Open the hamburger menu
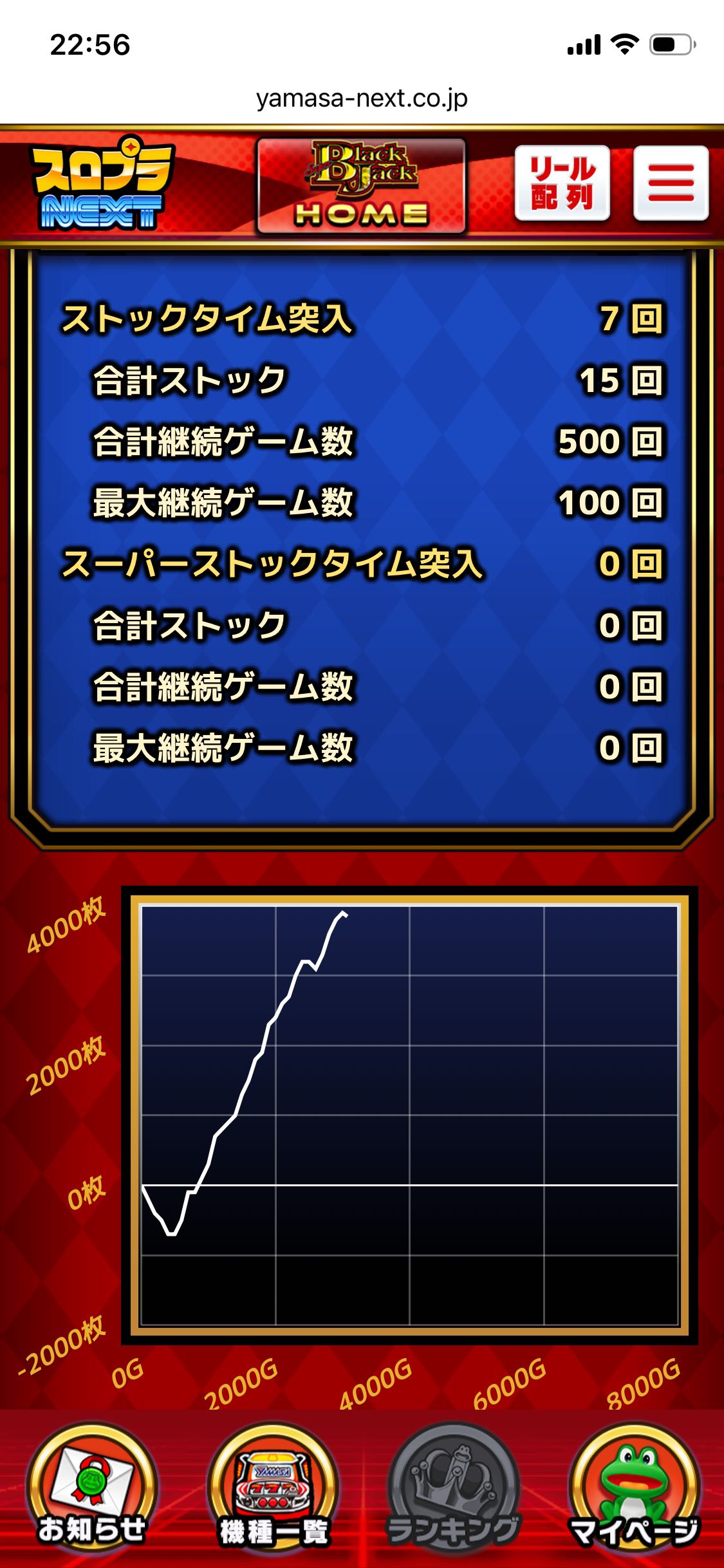 click(671, 183)
